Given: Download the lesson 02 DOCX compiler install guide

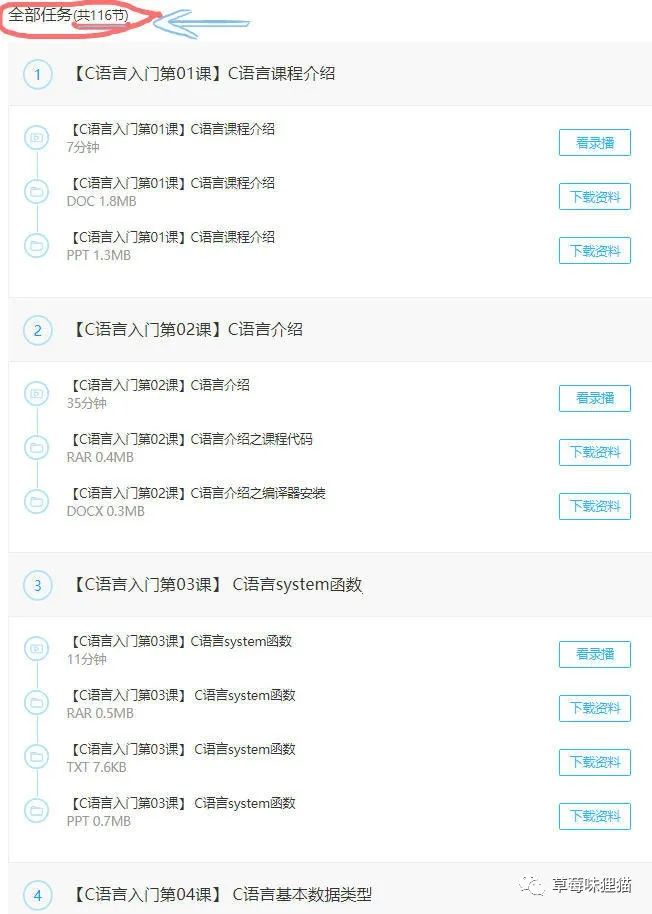Looking at the screenshot, I should point(594,506).
